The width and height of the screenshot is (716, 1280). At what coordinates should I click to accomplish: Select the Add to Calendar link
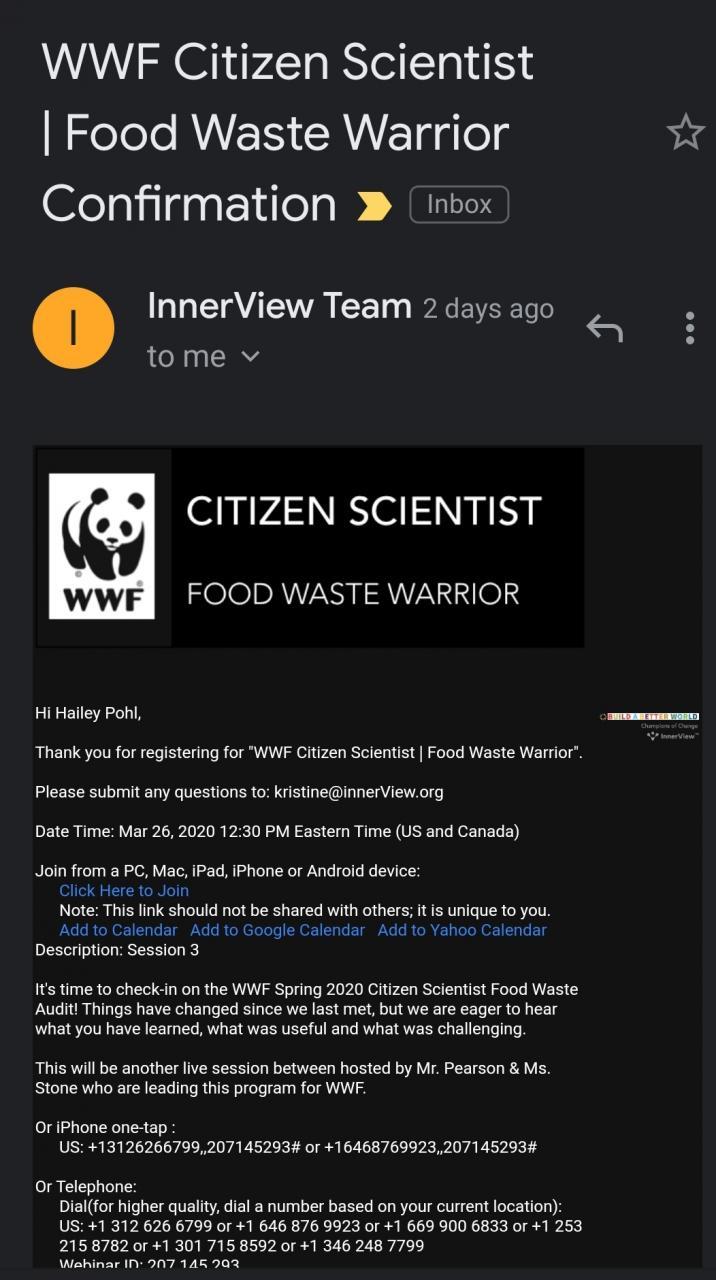tap(118, 930)
